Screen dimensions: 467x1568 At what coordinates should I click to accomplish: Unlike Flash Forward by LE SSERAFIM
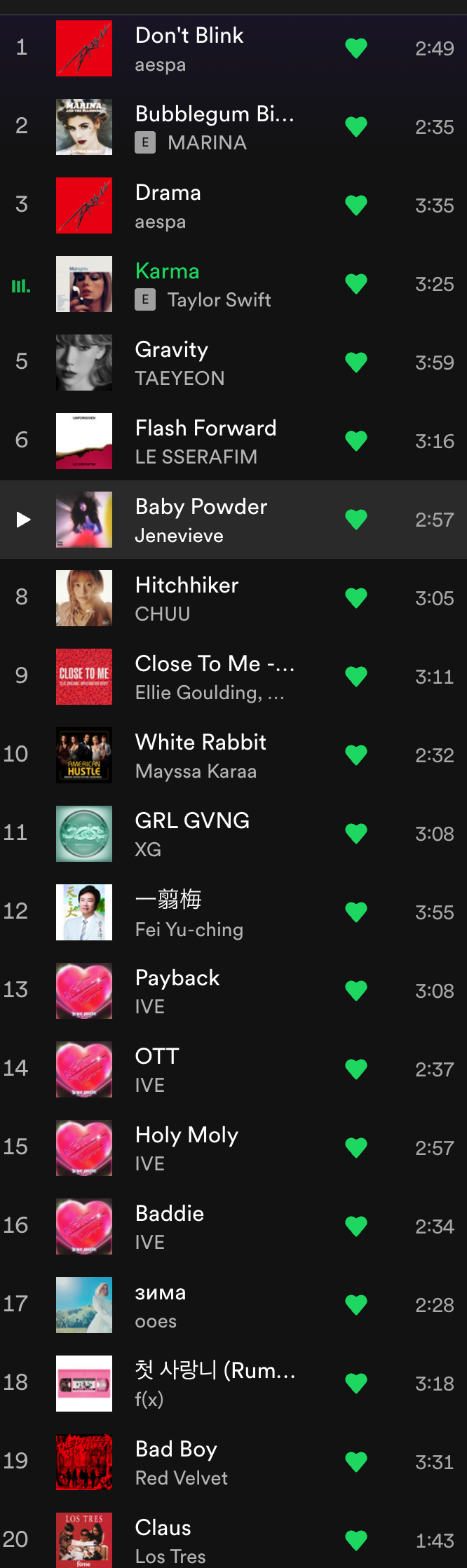(x=356, y=441)
